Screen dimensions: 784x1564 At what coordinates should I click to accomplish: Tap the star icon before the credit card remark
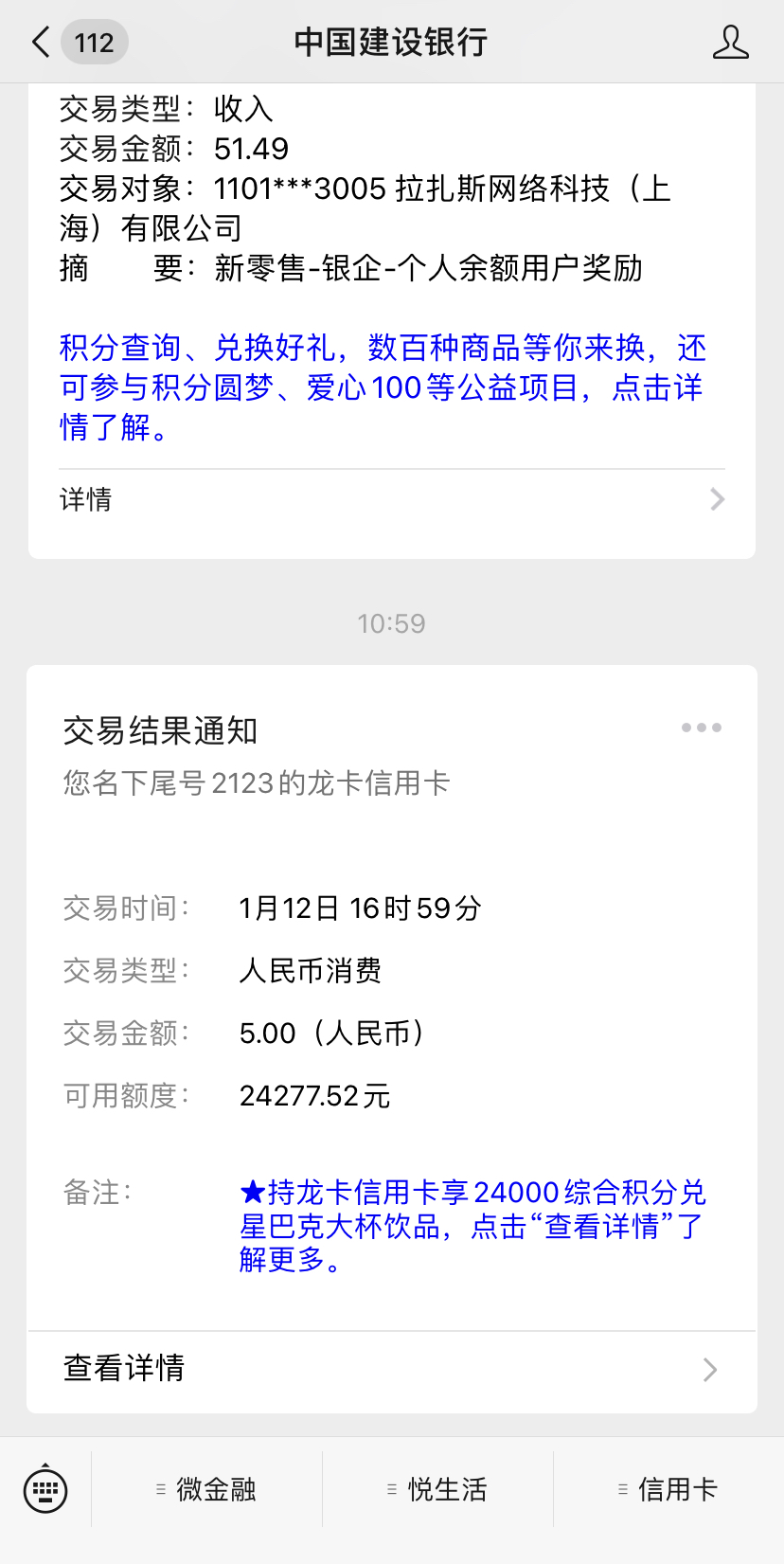point(251,1192)
